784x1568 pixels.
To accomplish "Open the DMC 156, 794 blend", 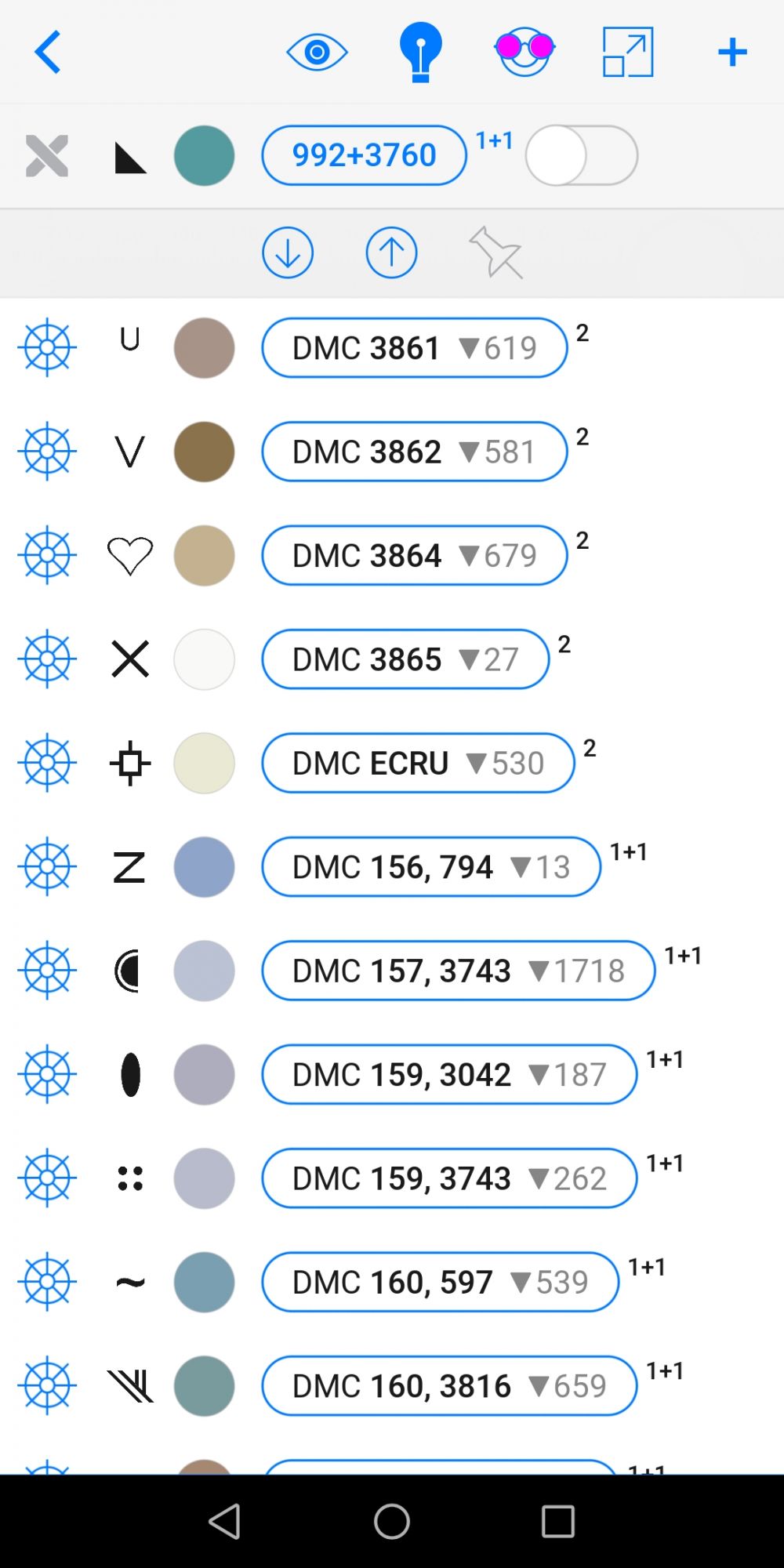I will point(431,866).
